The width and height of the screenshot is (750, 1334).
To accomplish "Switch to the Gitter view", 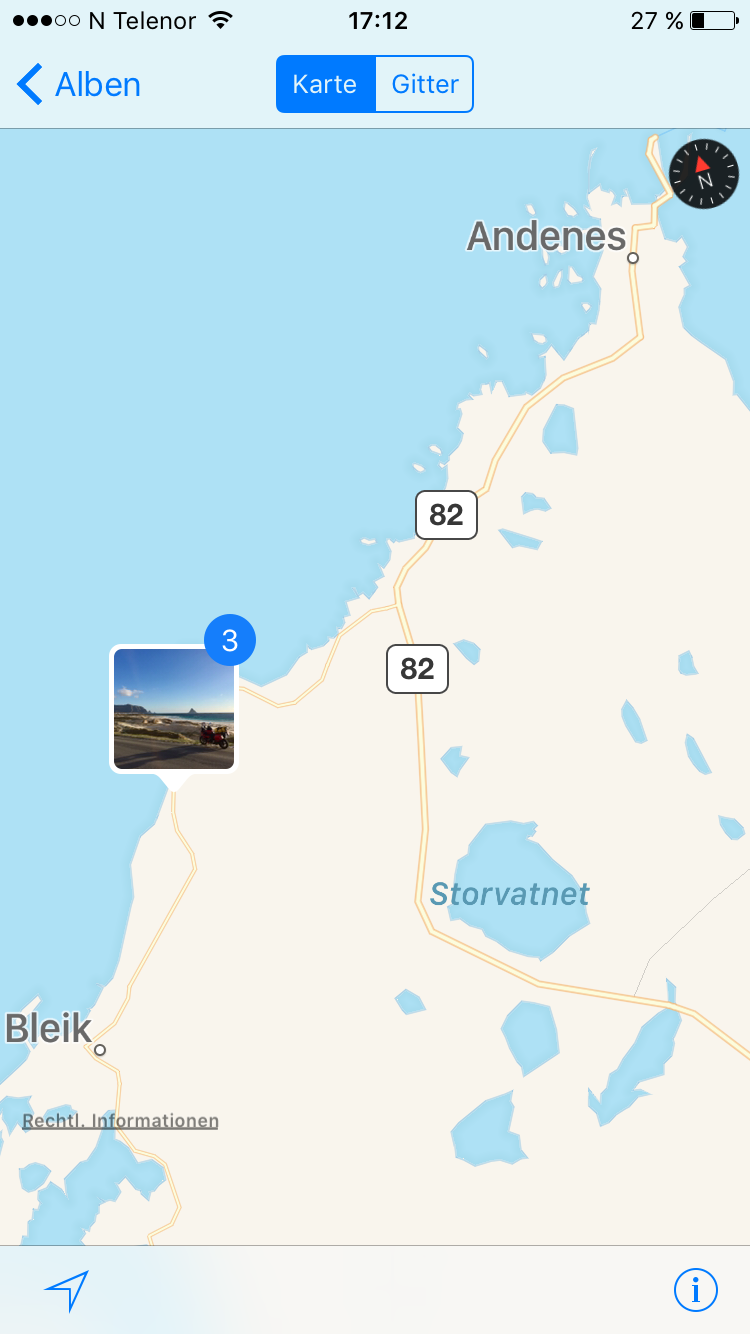I will point(424,84).
